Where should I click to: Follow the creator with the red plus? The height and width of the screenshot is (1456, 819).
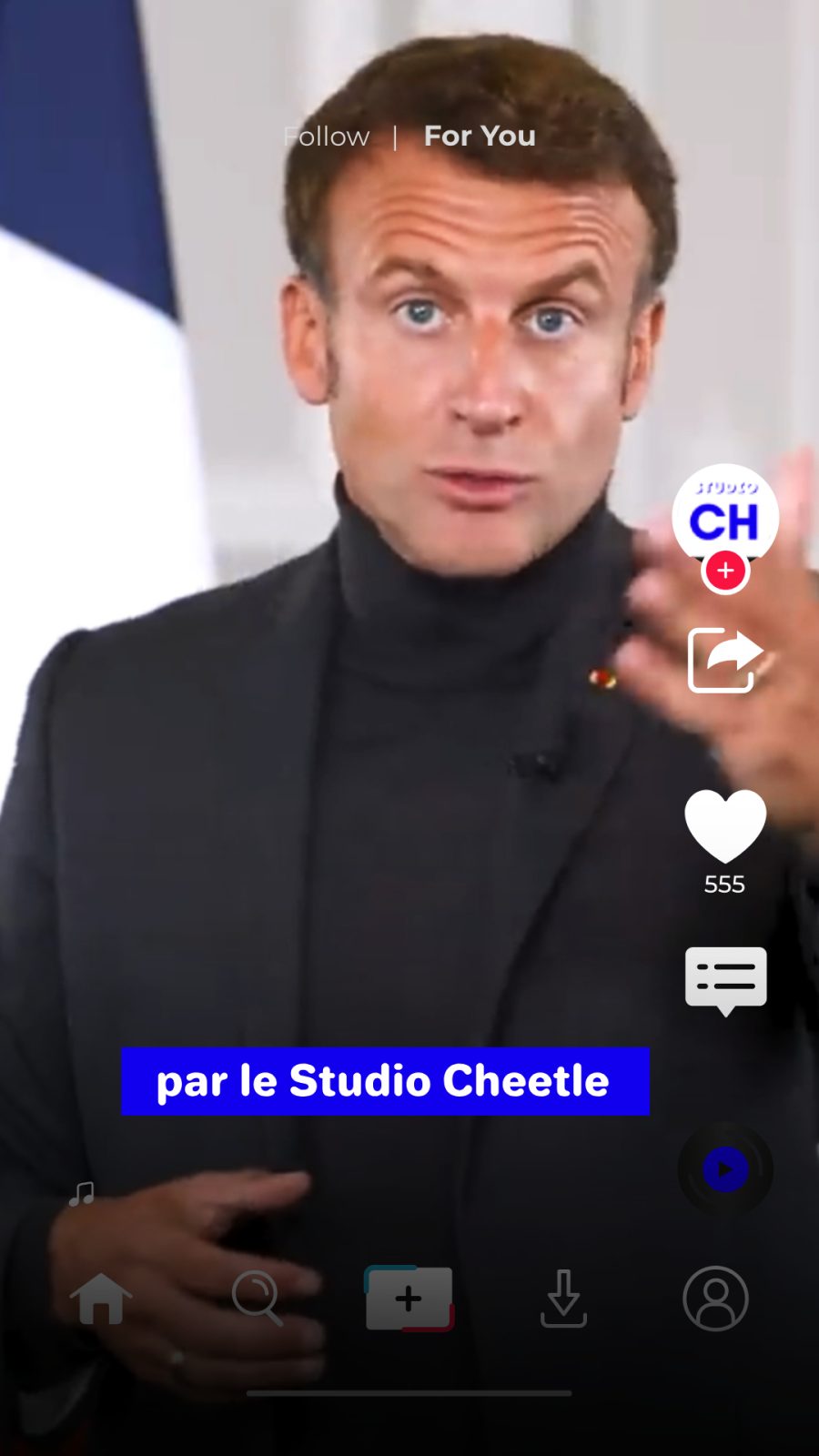point(725,571)
